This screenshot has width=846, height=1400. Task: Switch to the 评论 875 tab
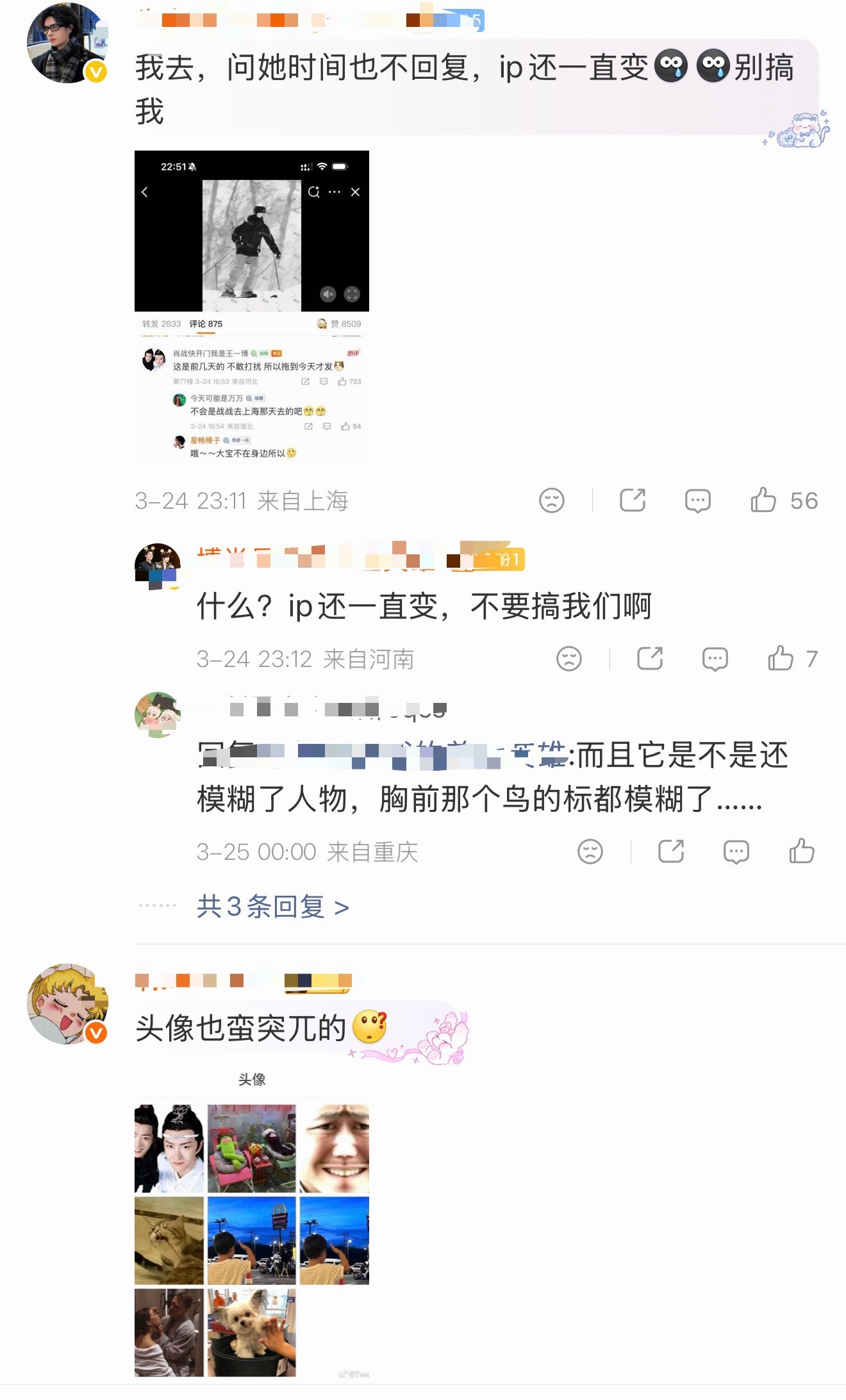[206, 324]
